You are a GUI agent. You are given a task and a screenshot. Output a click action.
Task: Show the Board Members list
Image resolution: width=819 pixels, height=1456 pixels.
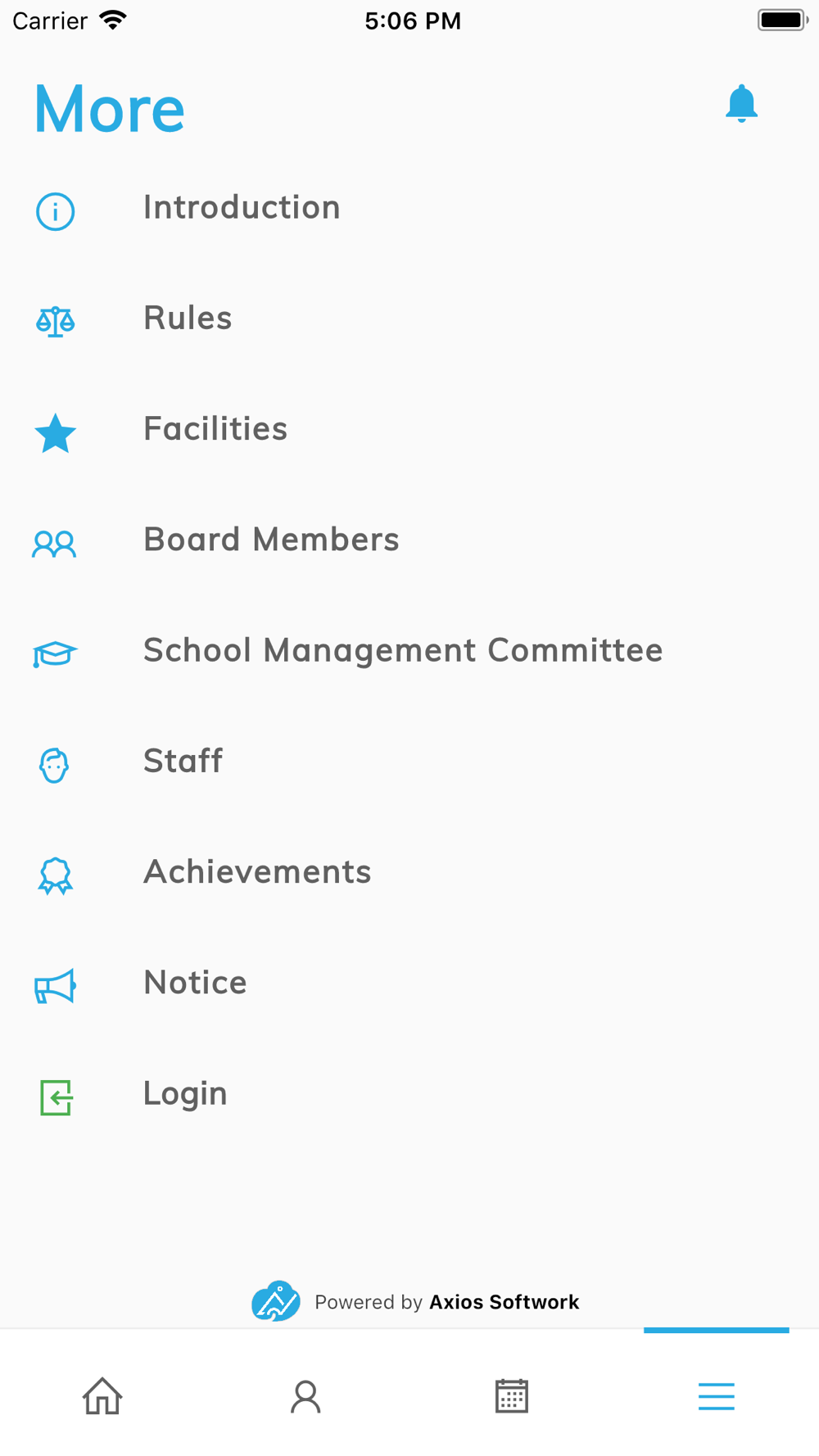[409, 540]
